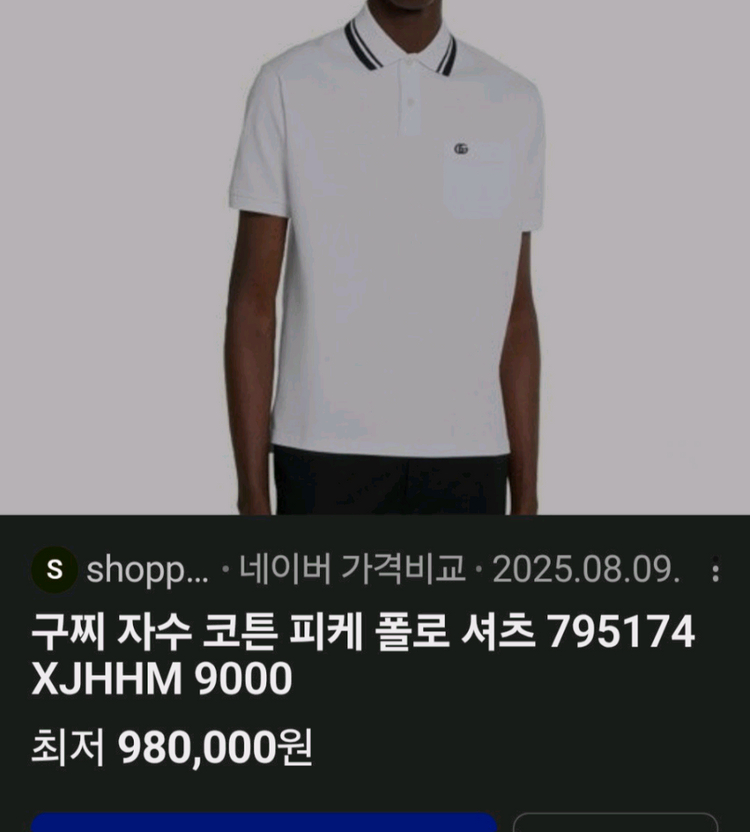Open the Gucci polo shirt product title
Viewport: 750px width, 832px height.
pos(300,650)
